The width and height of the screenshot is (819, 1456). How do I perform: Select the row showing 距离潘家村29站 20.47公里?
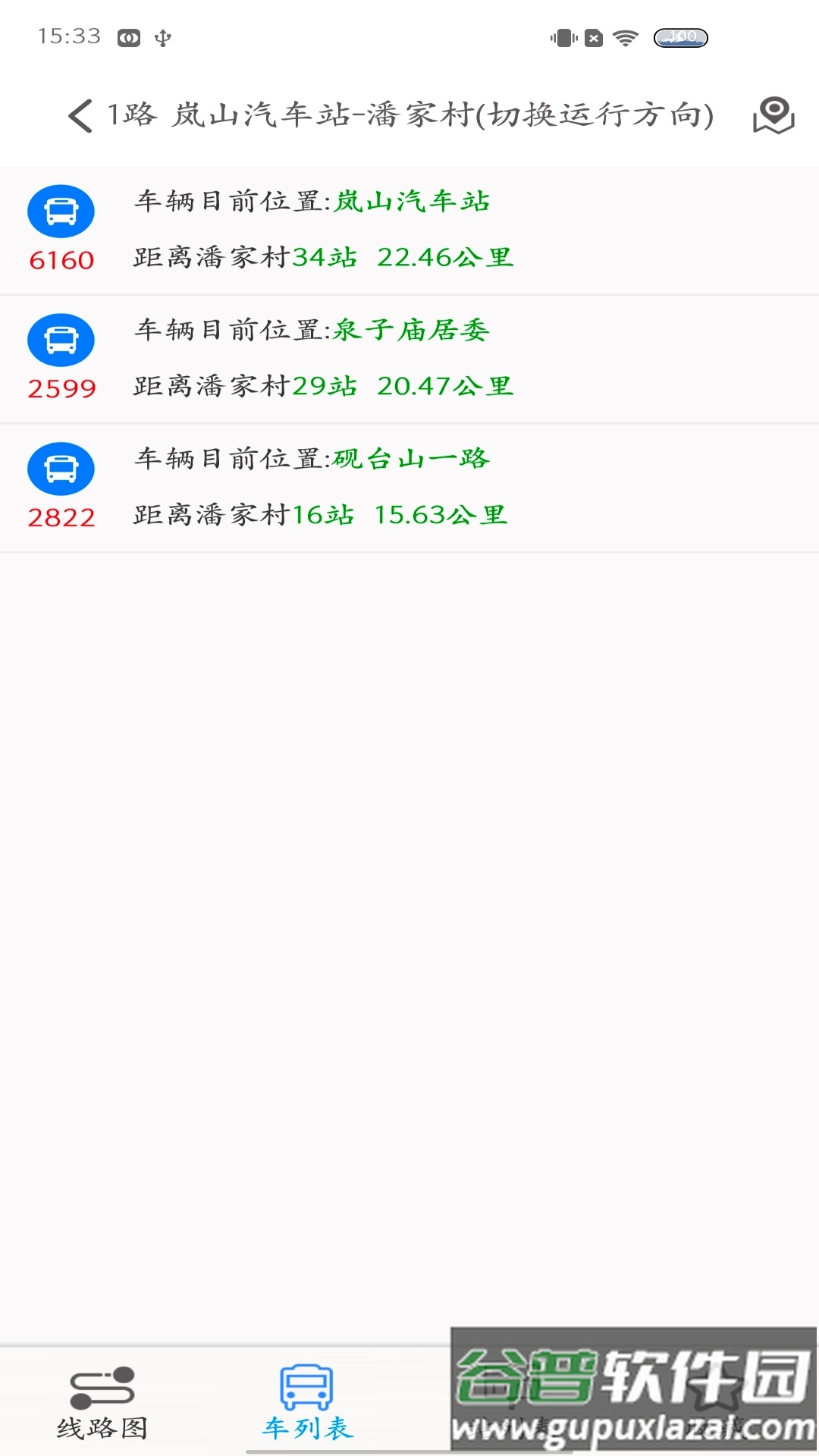326,385
